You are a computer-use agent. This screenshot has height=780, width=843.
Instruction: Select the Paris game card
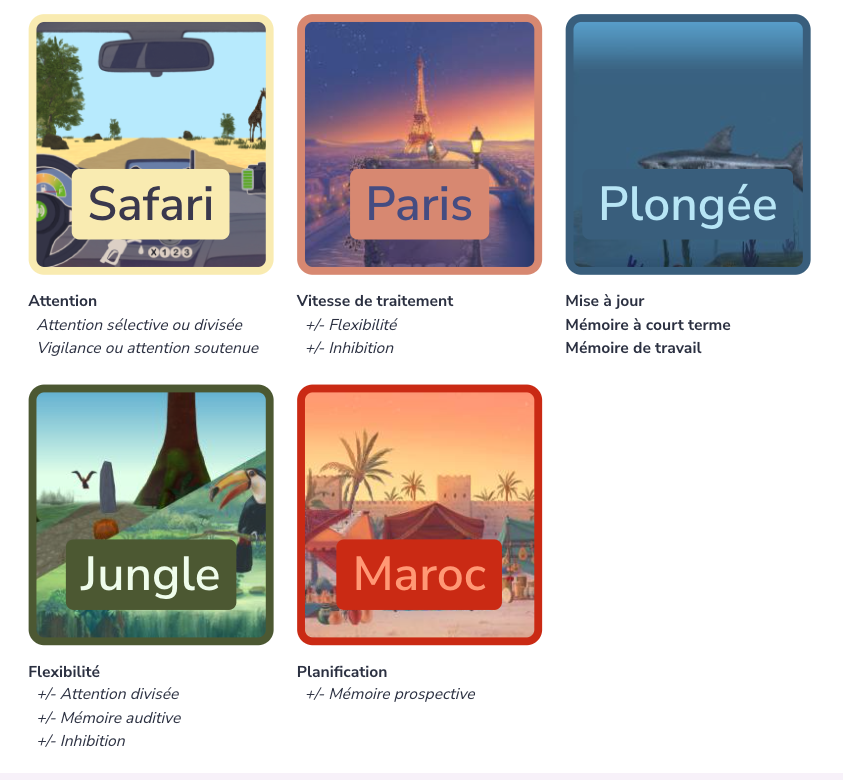pos(419,145)
